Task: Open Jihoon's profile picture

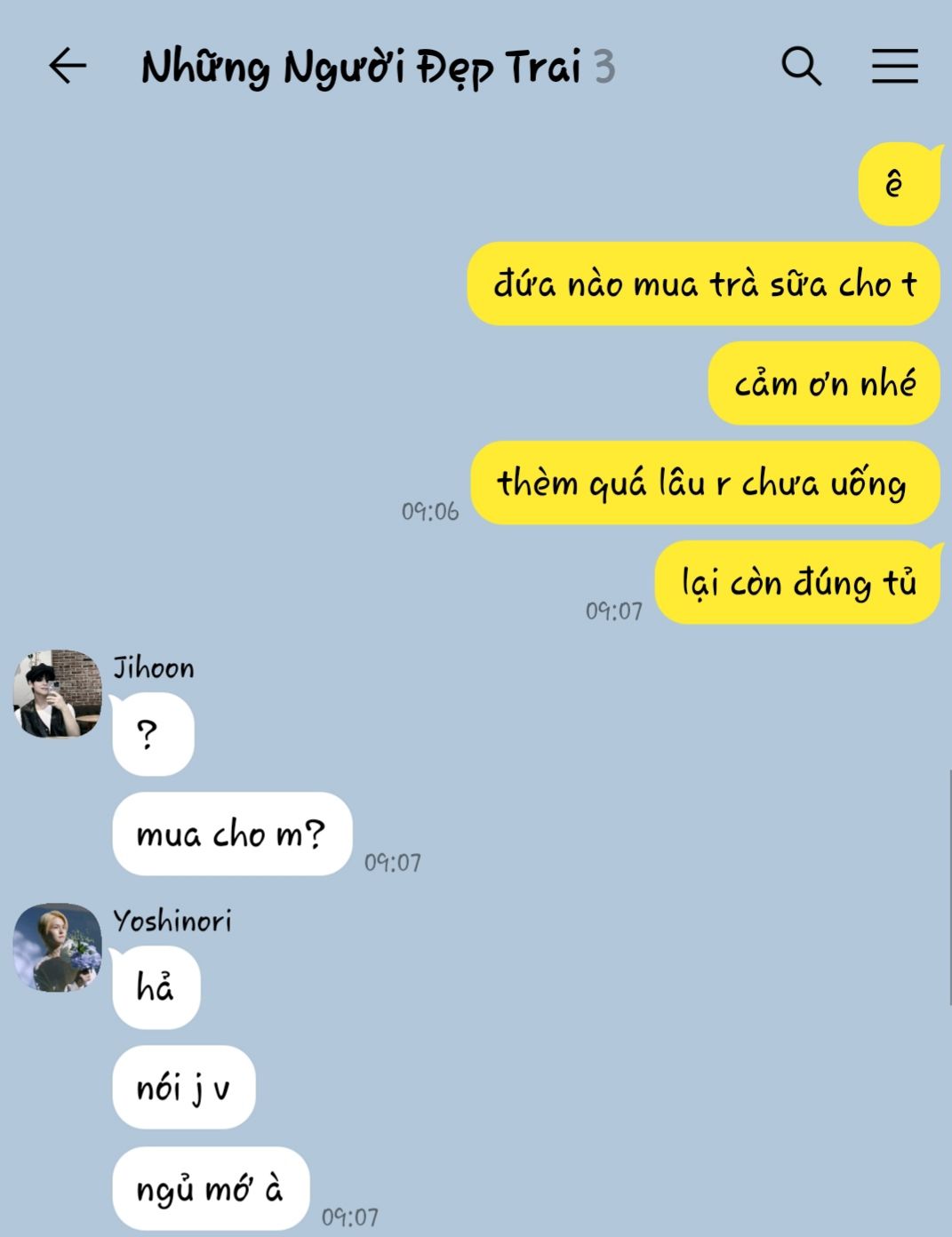Action: [57, 694]
